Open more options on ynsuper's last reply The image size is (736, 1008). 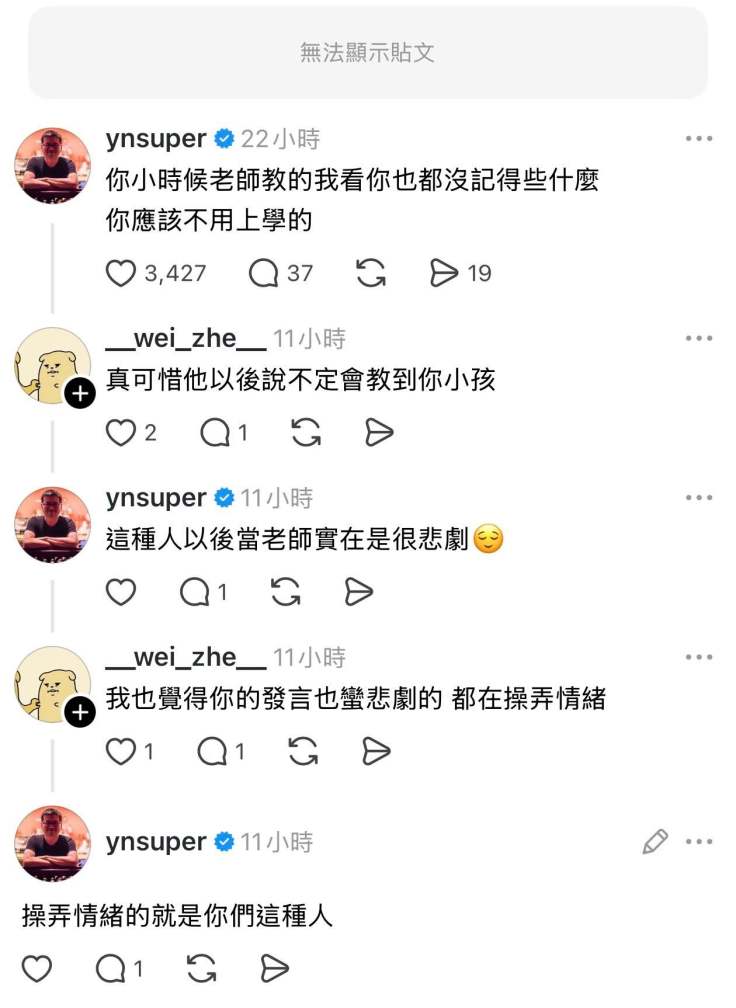(x=699, y=842)
